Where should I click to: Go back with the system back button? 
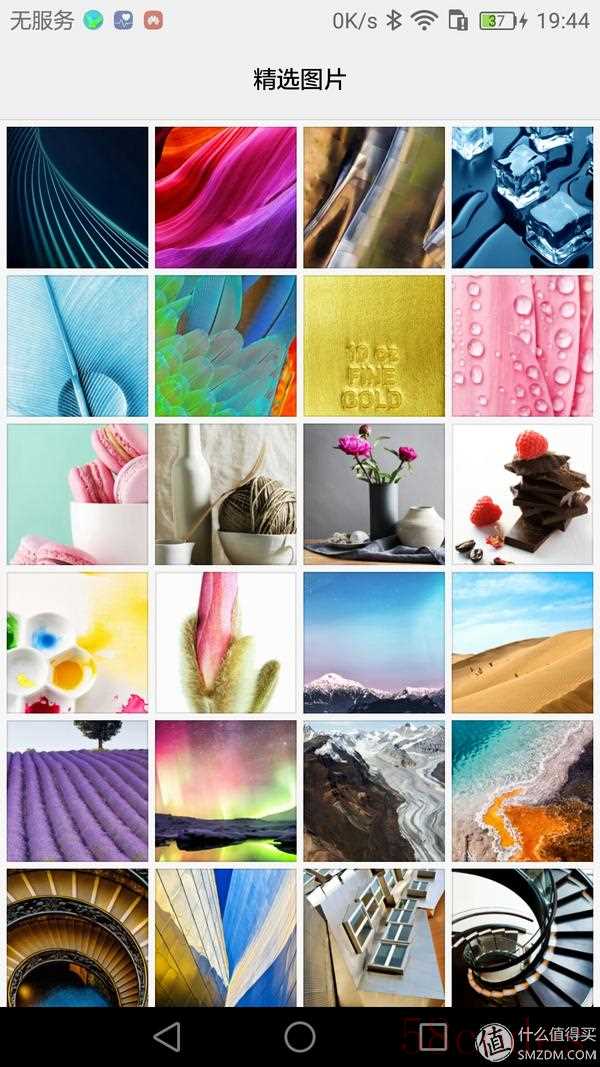click(x=167, y=1037)
